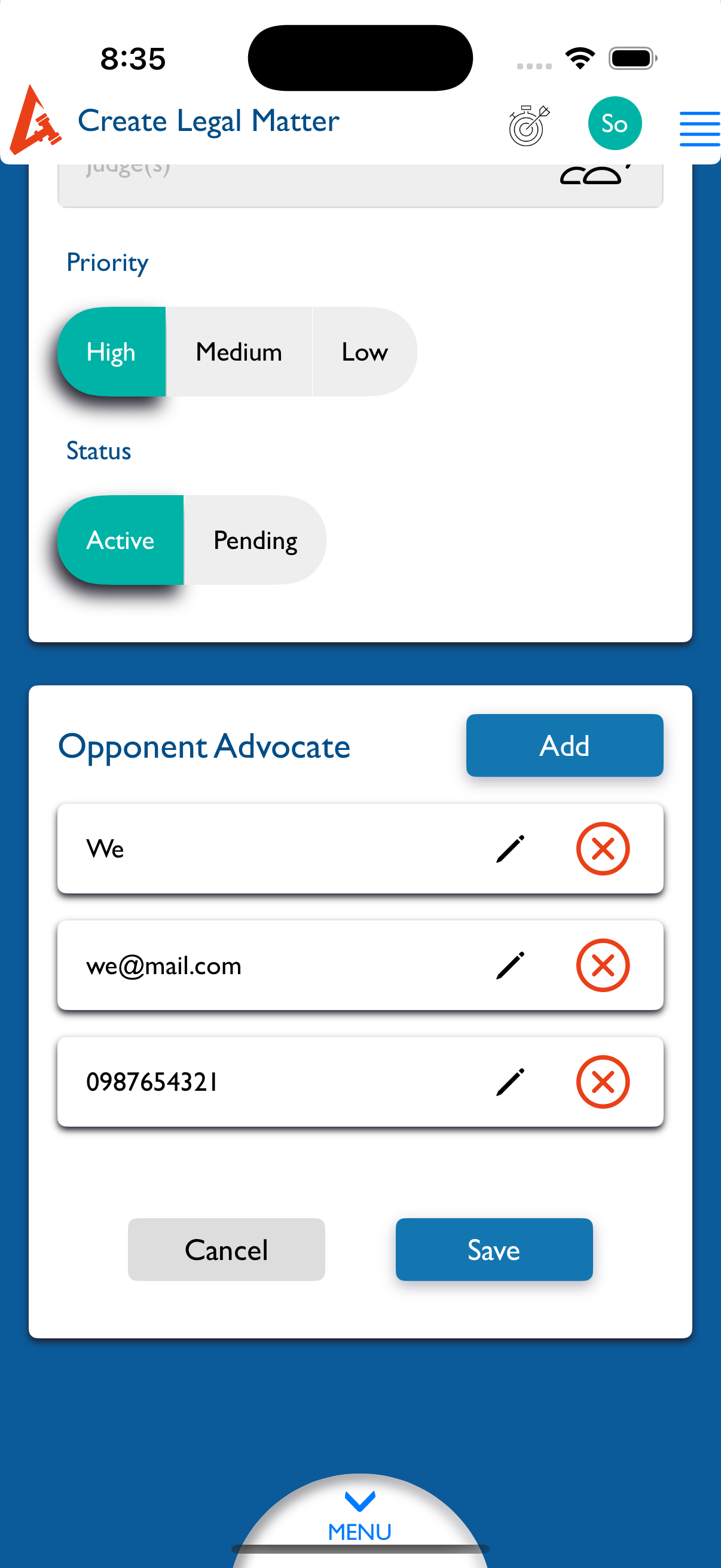Image resolution: width=721 pixels, height=1568 pixels.
Task: Switch status to Pending
Action: pos(255,540)
